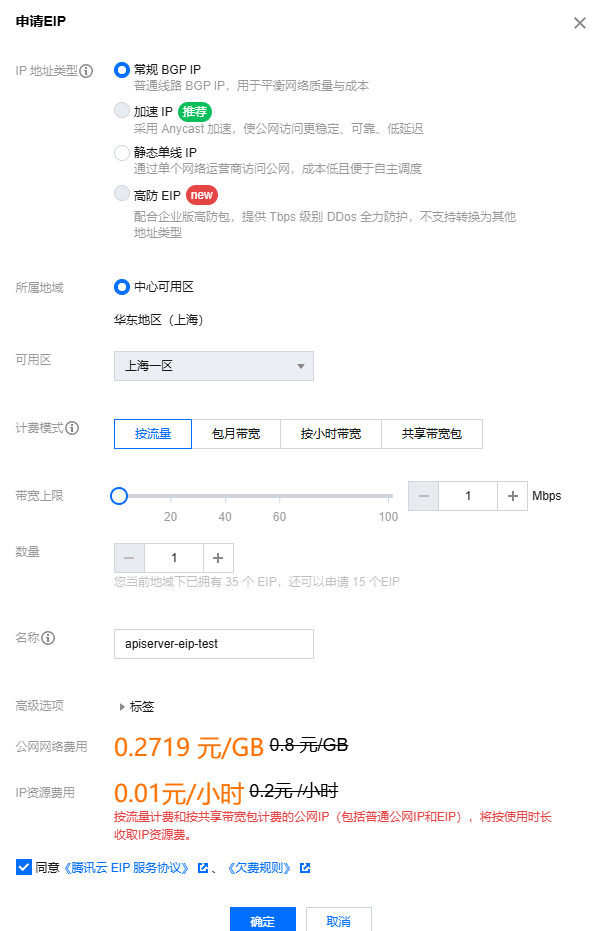Choose the 共享带宽包 billing mode
This screenshot has height=931, width=606.
click(432, 434)
